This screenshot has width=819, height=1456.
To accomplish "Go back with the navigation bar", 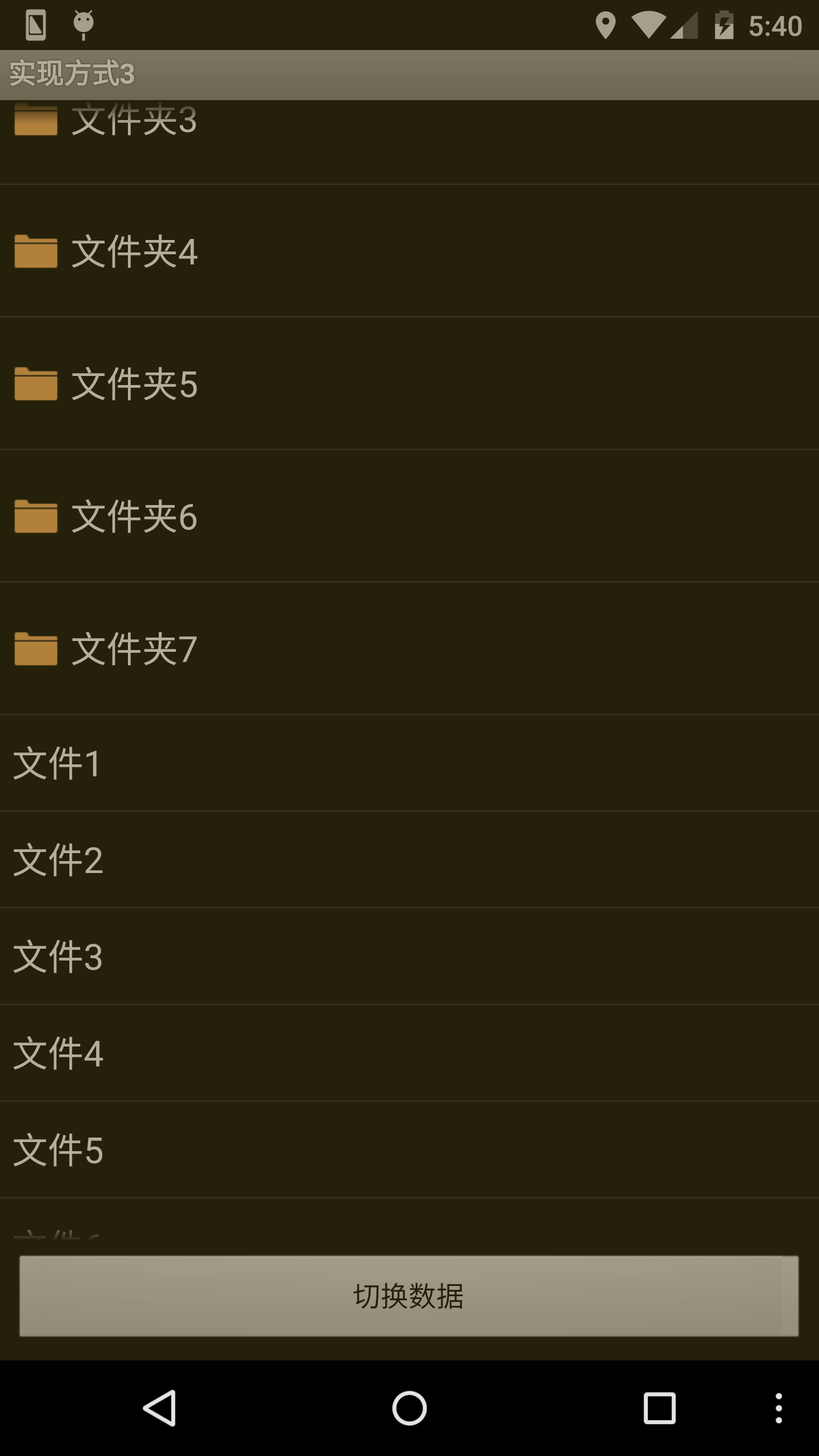I will click(x=159, y=1408).
